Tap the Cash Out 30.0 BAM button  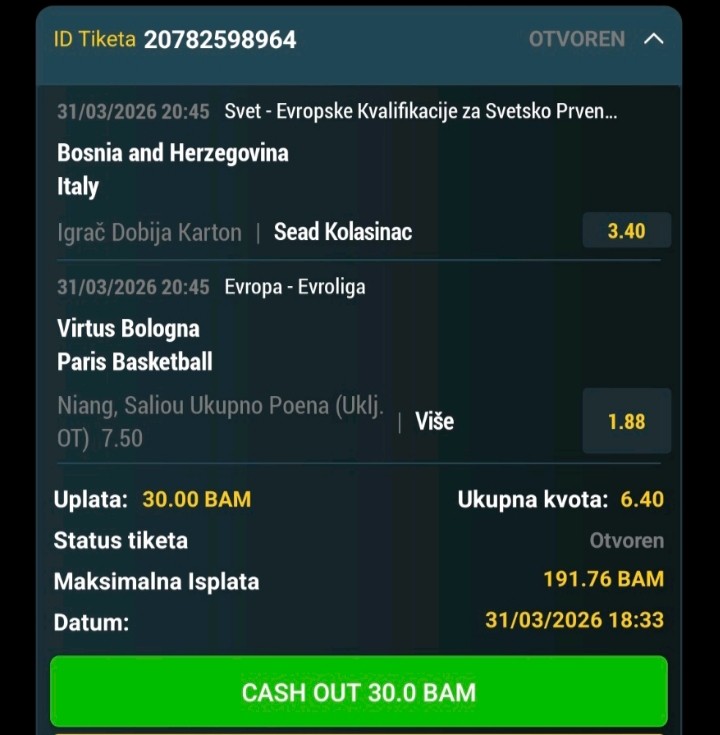click(359, 691)
